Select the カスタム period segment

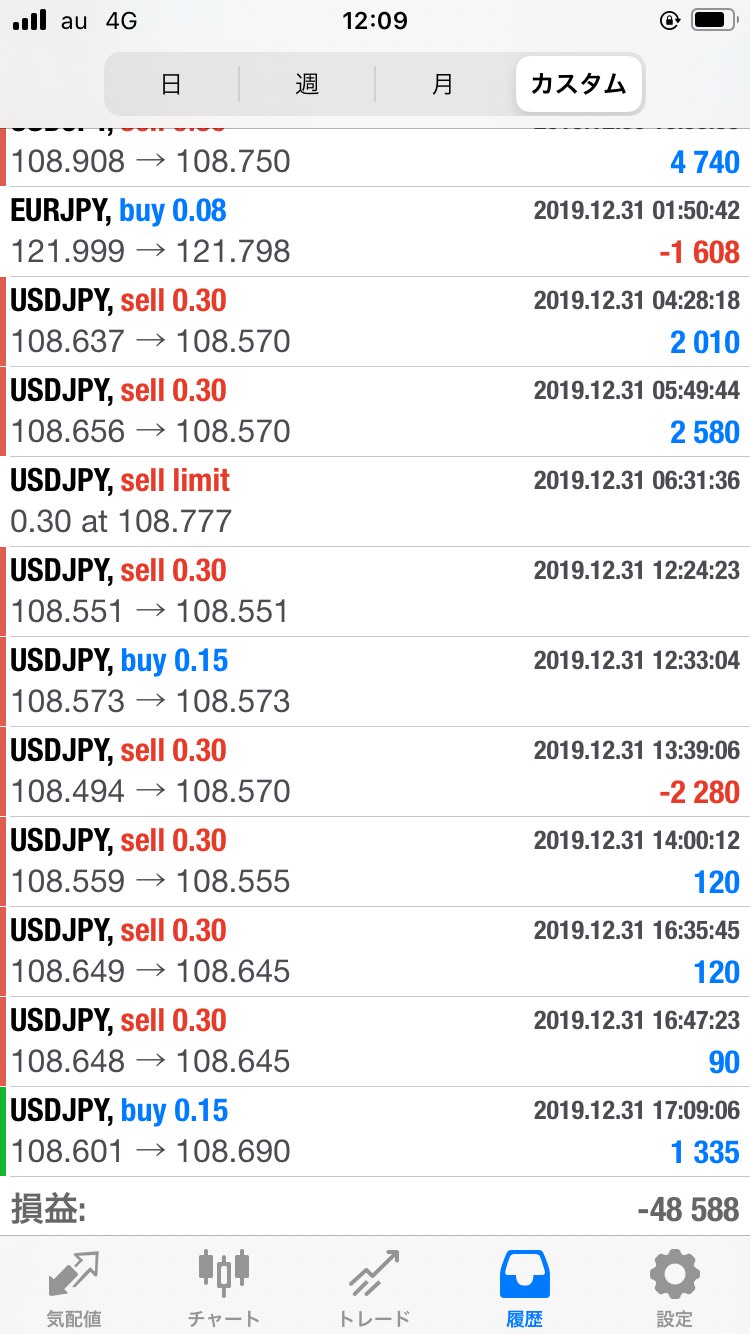[579, 84]
